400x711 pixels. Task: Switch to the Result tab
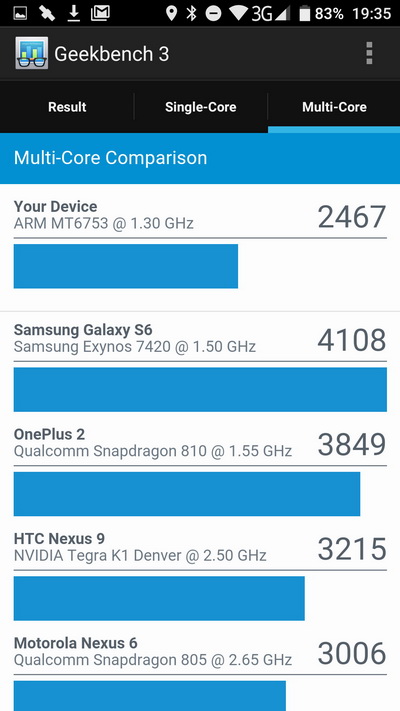tap(67, 107)
